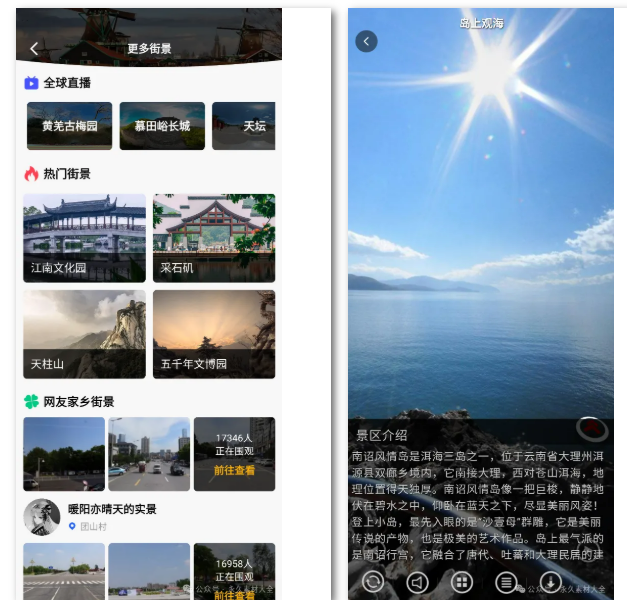The image size is (627, 600).
Task: Go back from the 岛上观海 panorama
Action: [367, 41]
